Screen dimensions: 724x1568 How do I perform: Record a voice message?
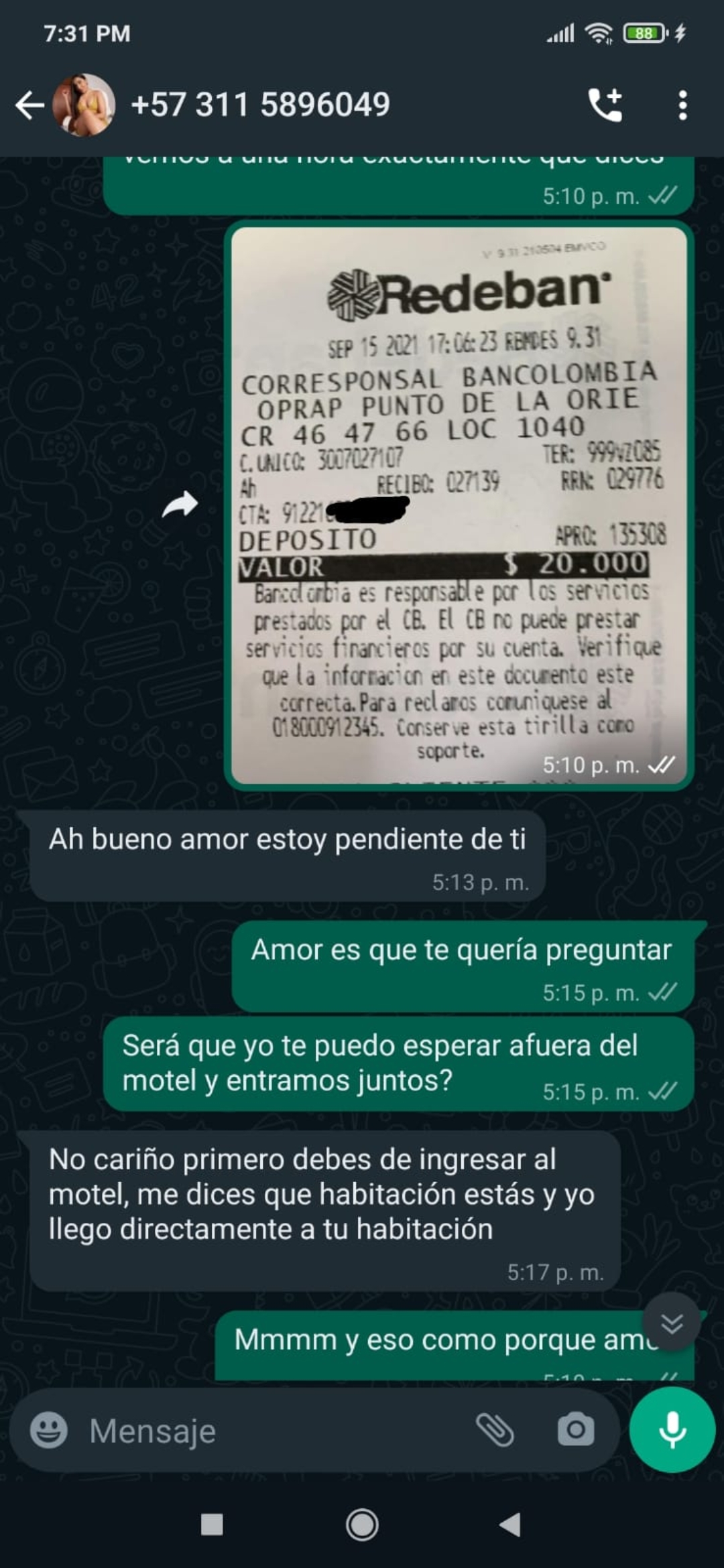[x=672, y=1429]
